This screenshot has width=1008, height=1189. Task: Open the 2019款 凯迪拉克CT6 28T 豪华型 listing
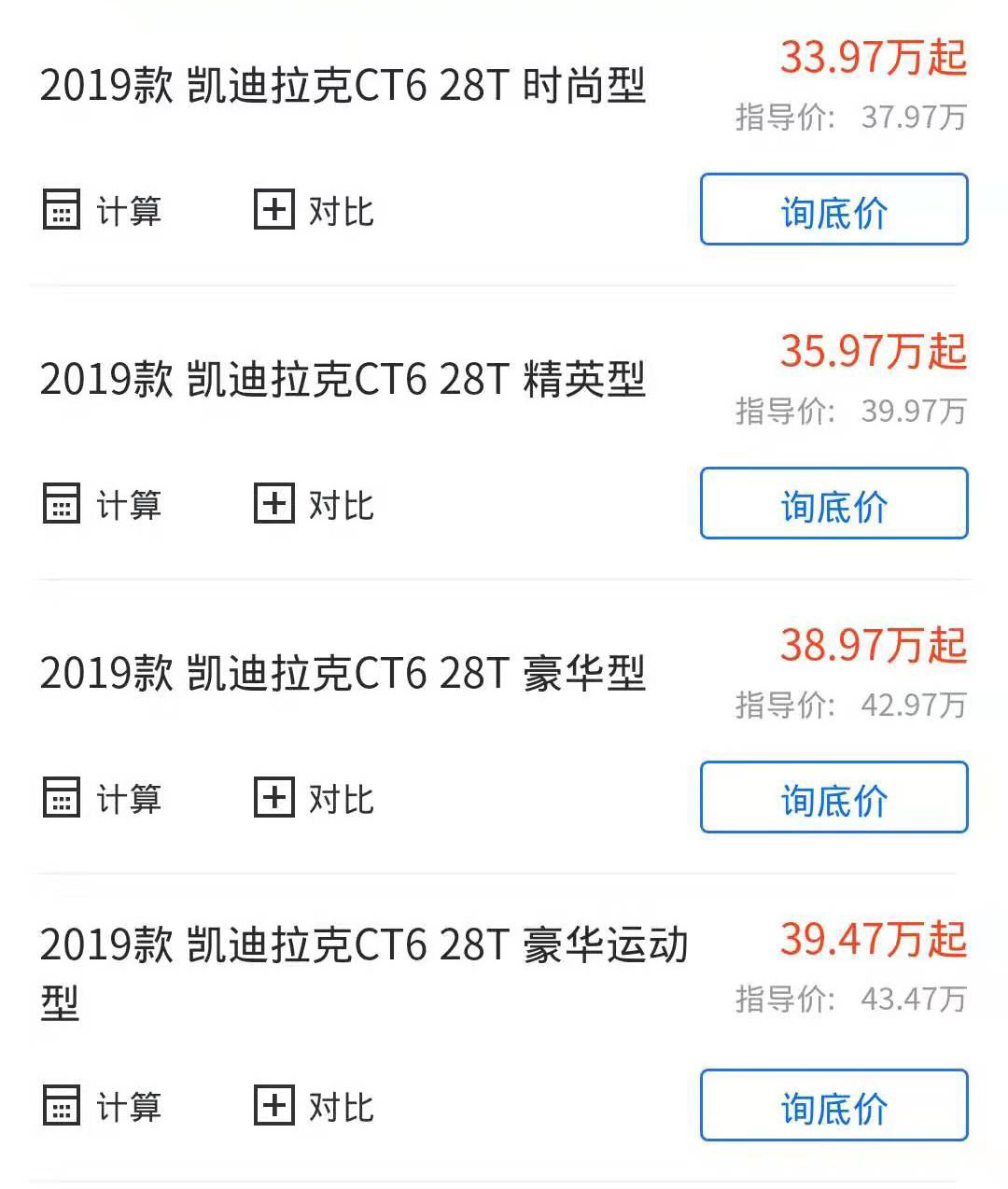tap(343, 674)
